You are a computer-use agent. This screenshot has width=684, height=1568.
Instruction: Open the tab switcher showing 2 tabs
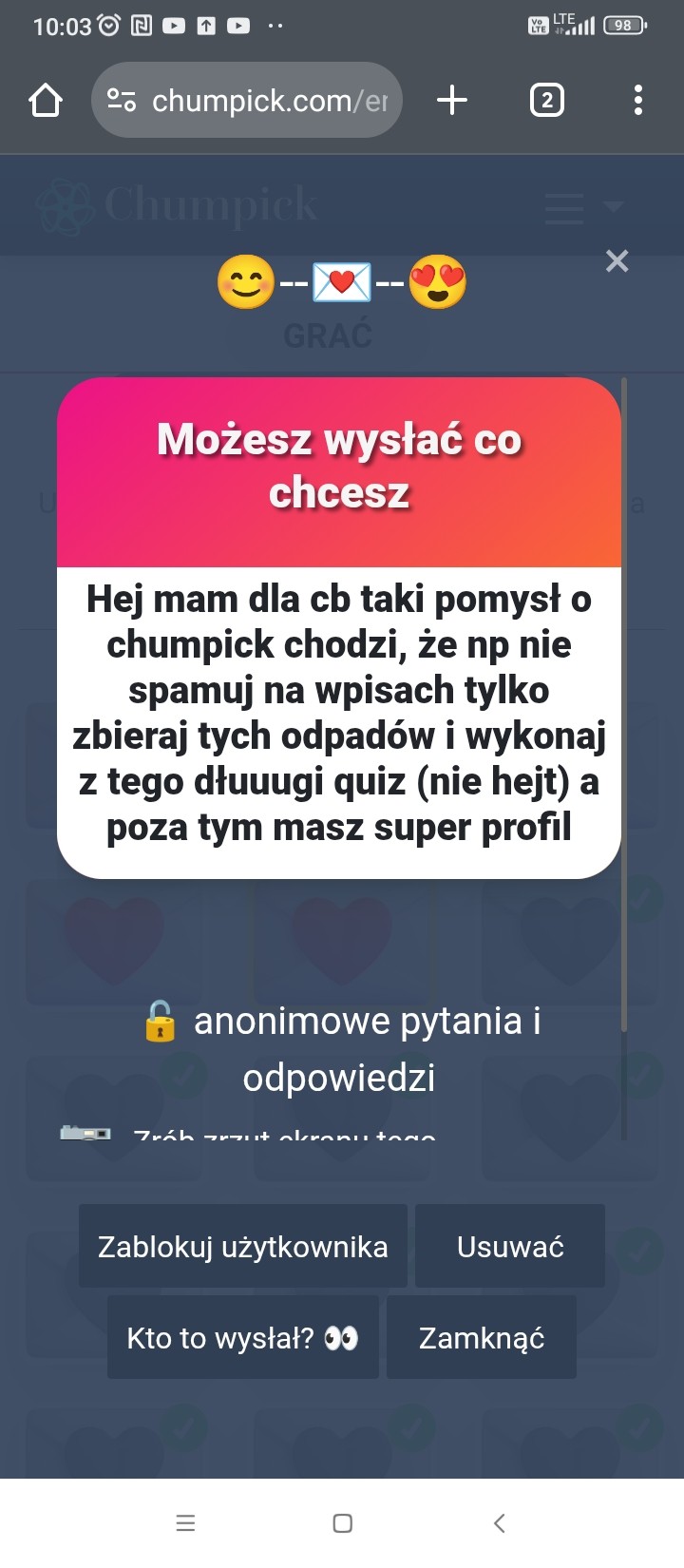coord(546,100)
